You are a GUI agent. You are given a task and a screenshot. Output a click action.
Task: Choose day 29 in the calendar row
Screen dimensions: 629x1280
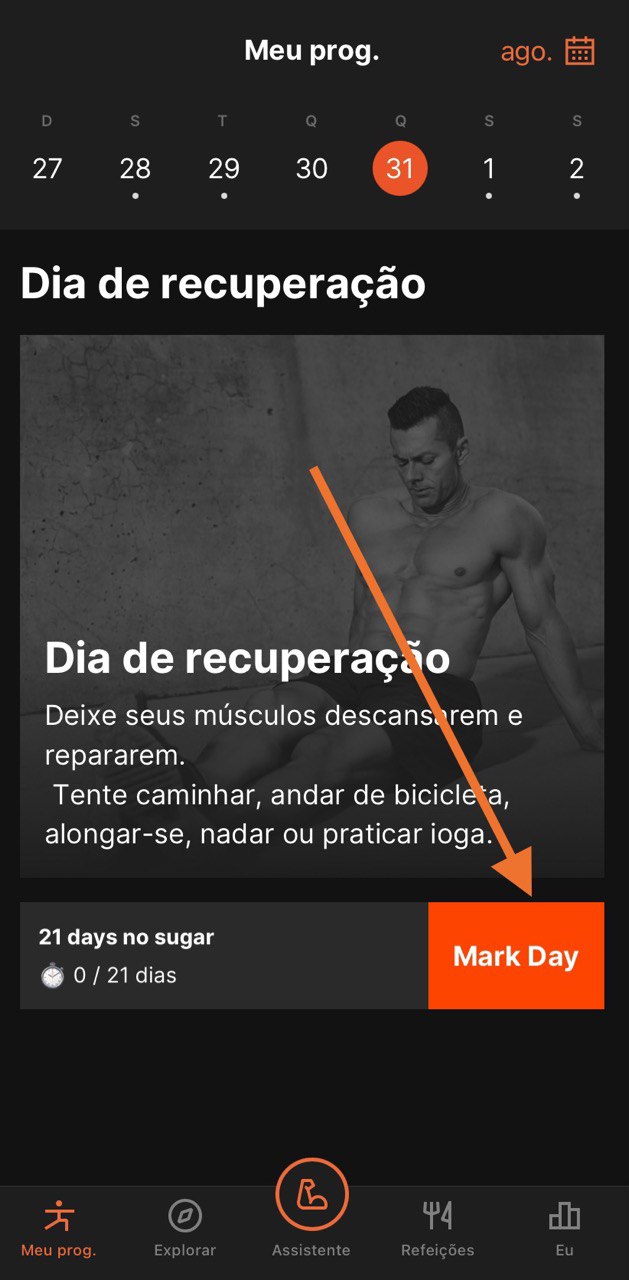[223, 168]
